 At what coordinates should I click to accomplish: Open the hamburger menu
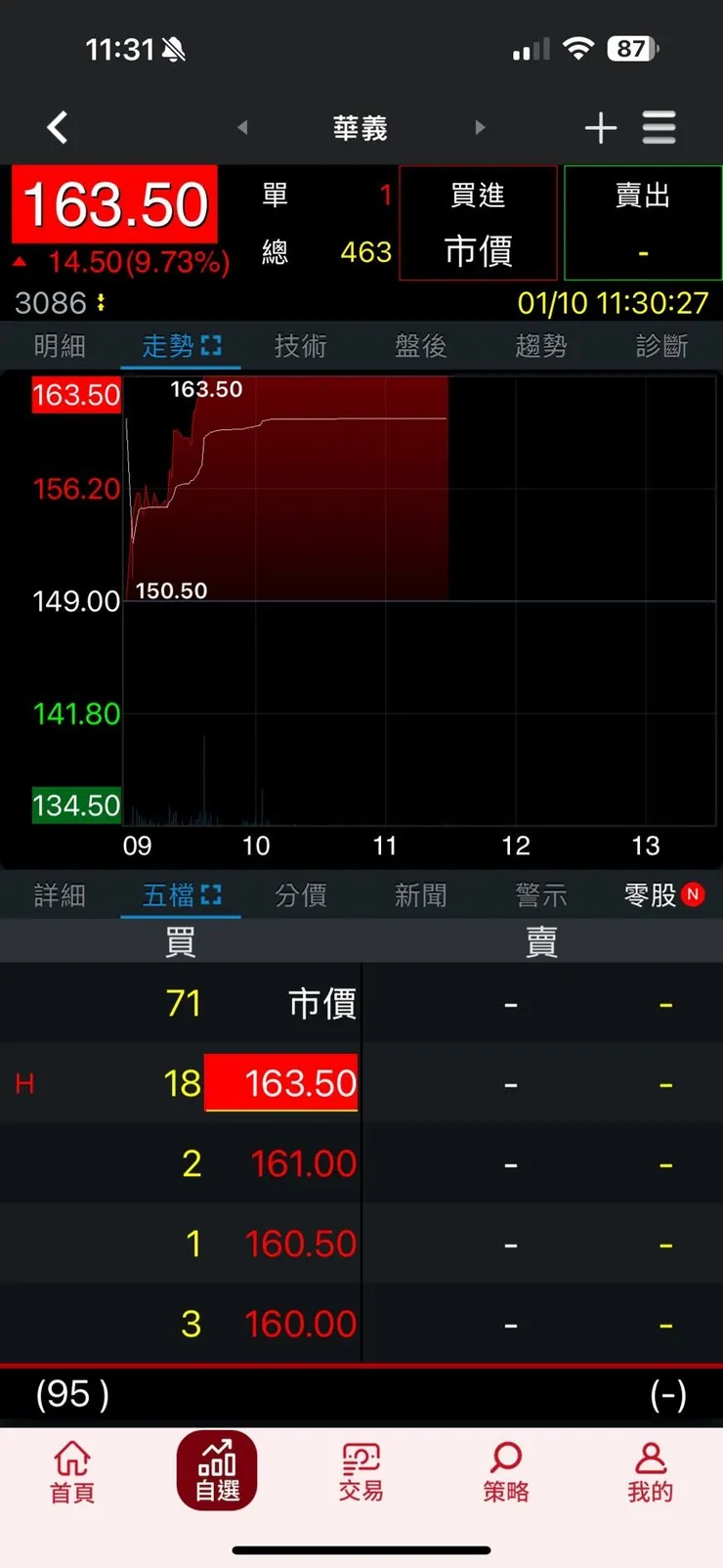coord(659,127)
